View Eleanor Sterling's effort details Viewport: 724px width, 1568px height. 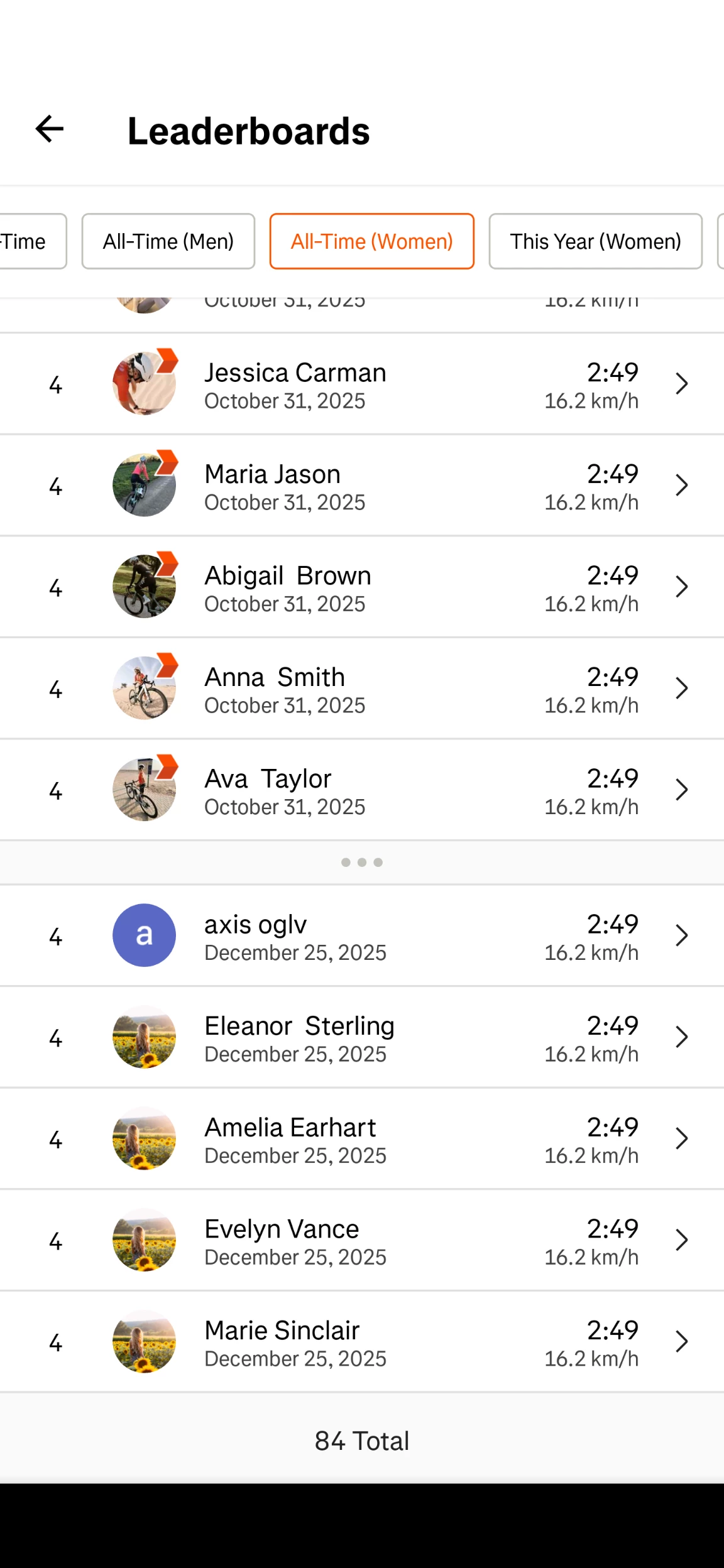(362, 1037)
